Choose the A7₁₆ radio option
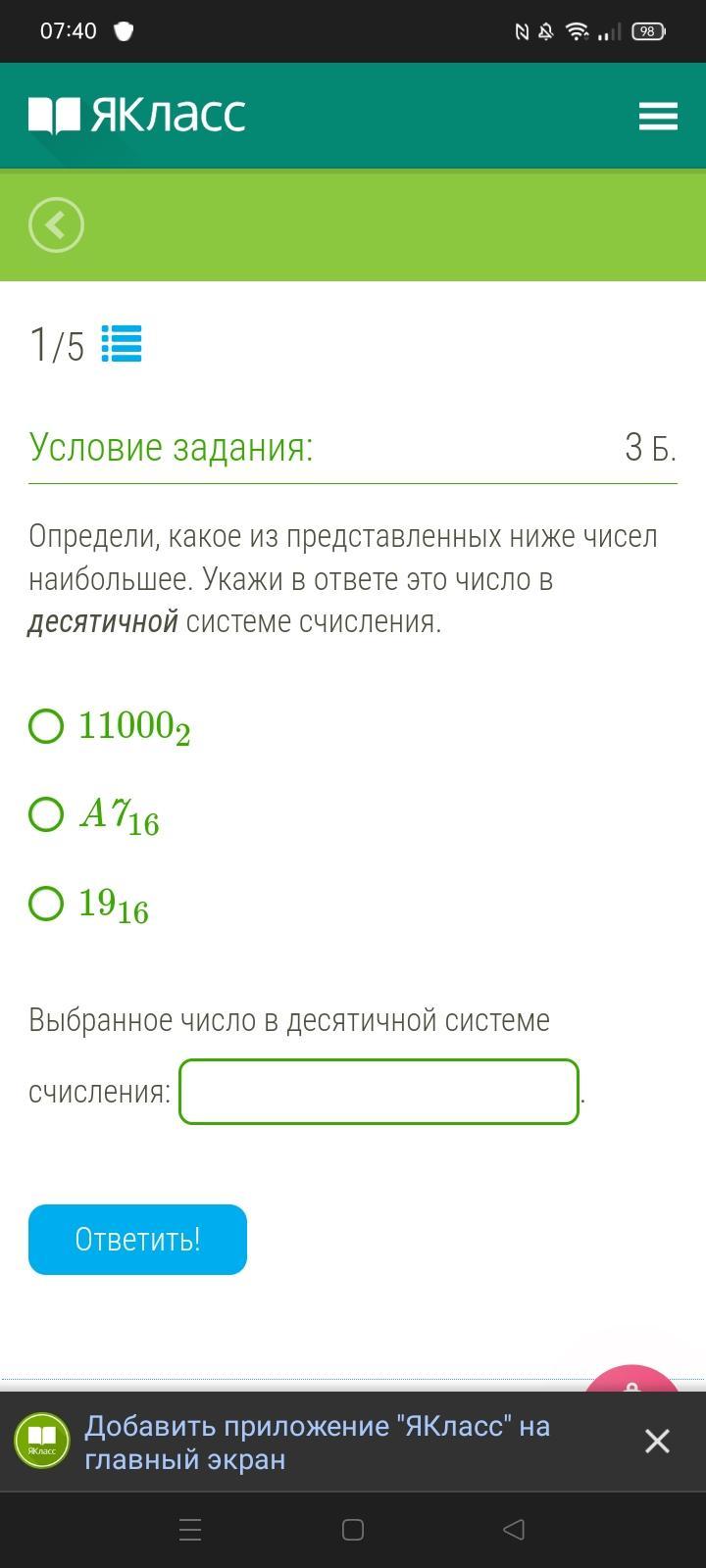This screenshot has width=706, height=1568. (46, 813)
